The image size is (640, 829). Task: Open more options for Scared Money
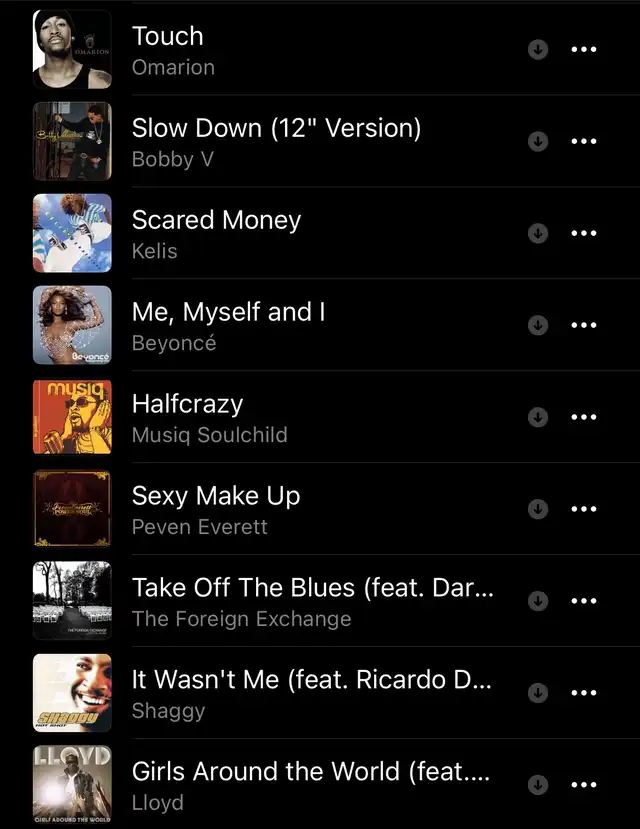[583, 233]
